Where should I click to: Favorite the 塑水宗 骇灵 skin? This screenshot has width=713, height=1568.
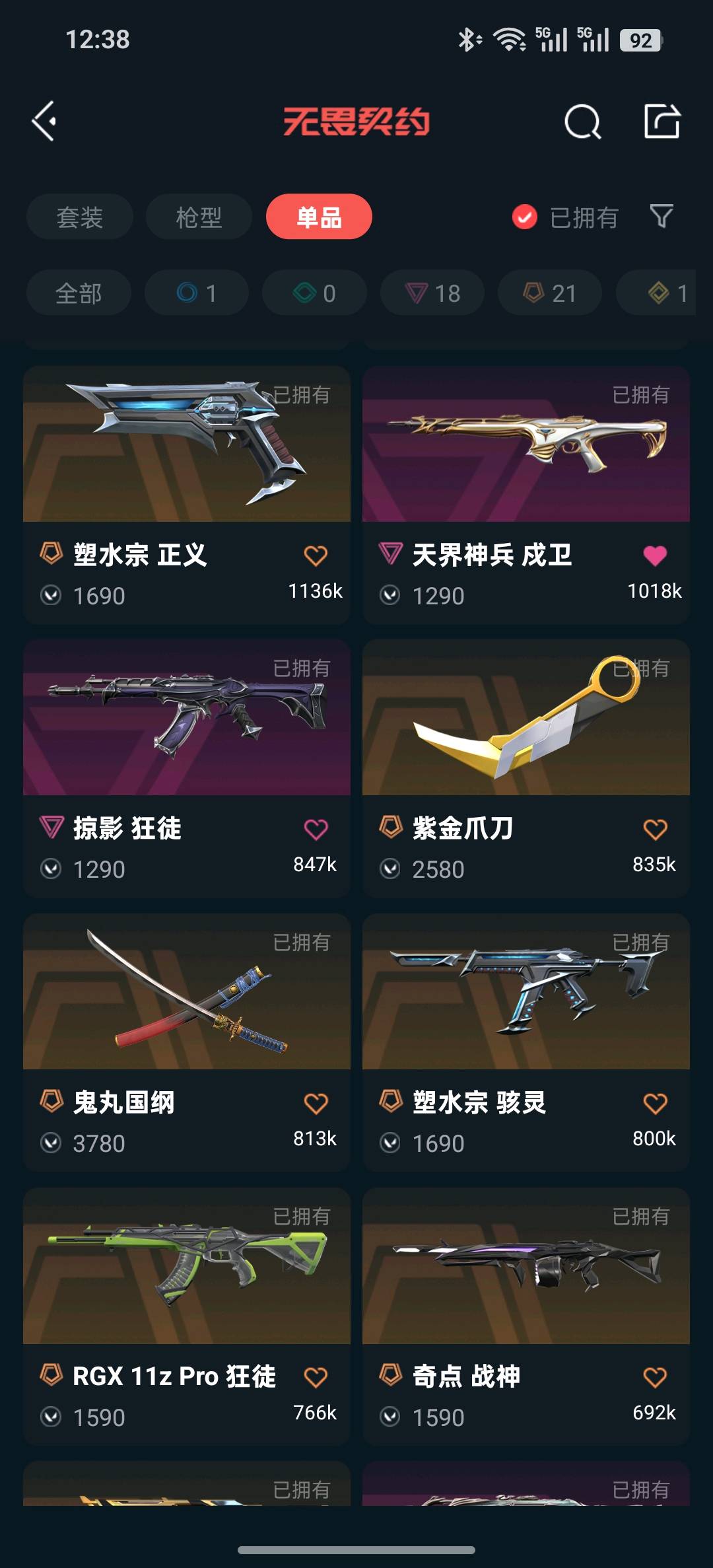pos(655,1103)
